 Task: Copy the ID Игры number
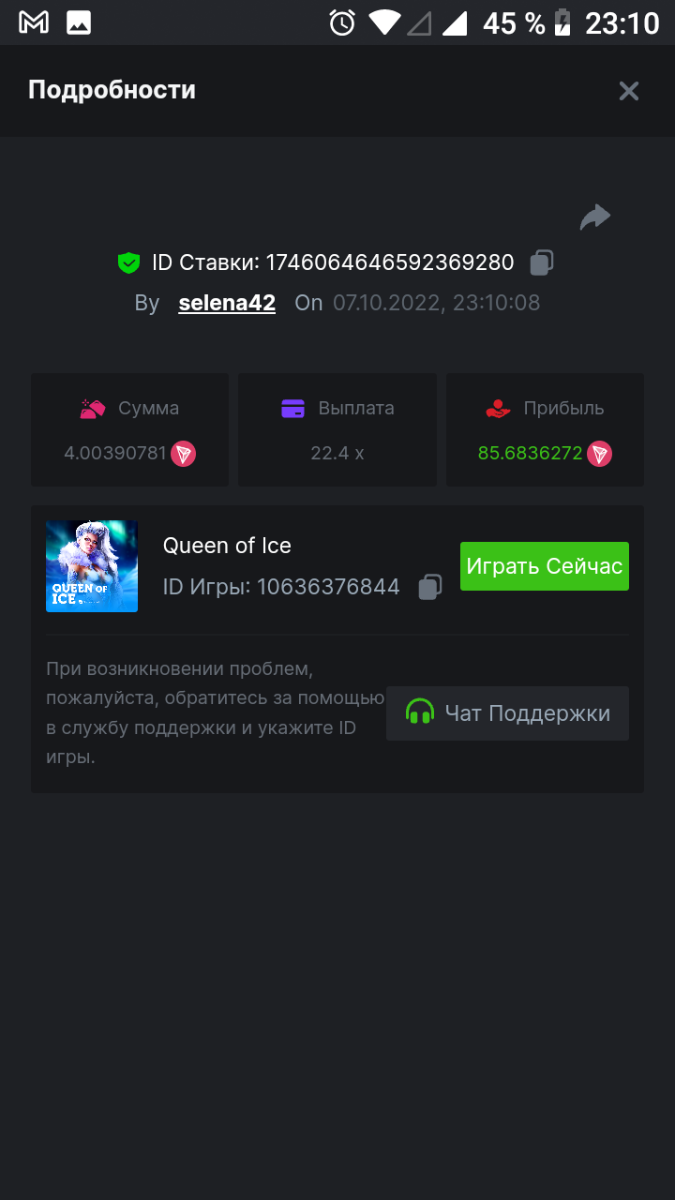430,587
